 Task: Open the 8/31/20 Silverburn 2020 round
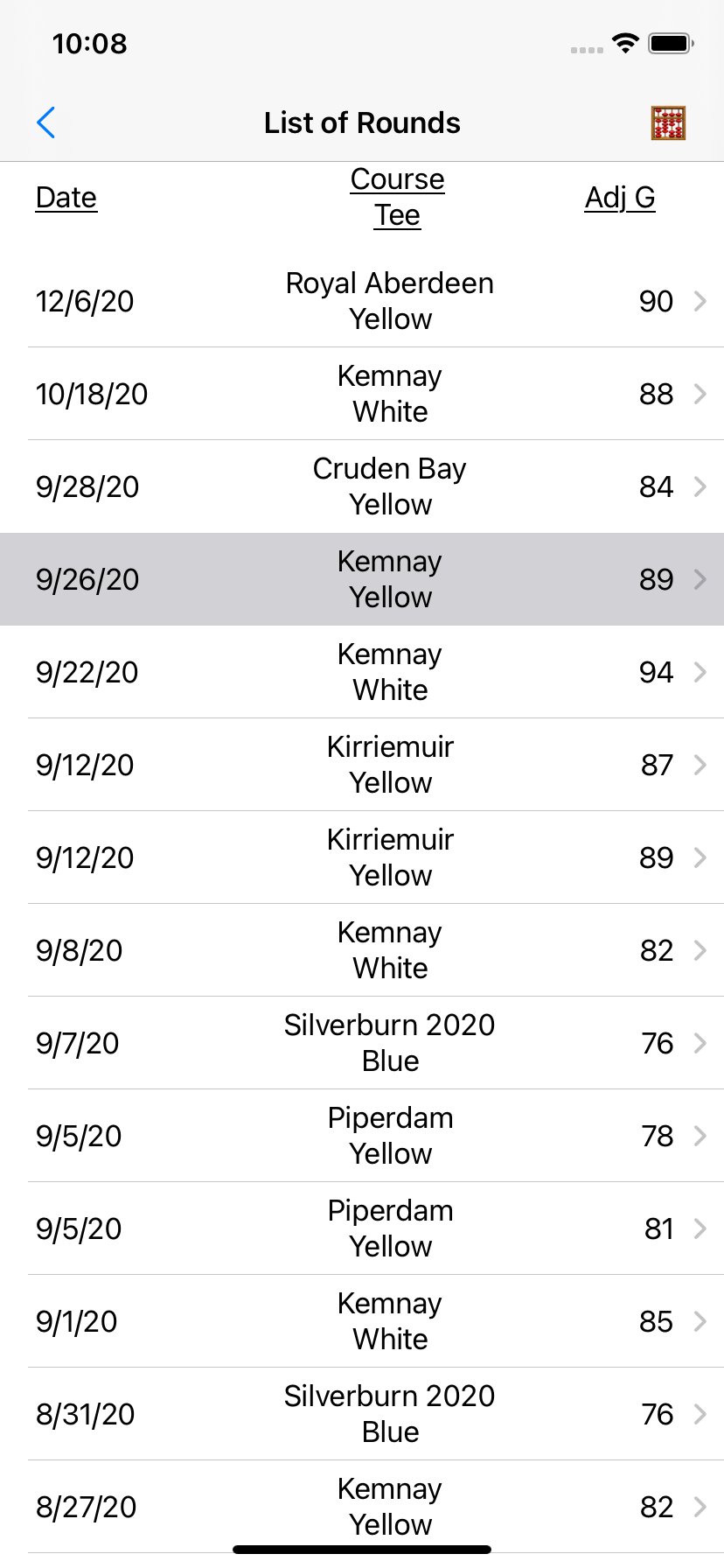pyautogui.click(x=362, y=1414)
